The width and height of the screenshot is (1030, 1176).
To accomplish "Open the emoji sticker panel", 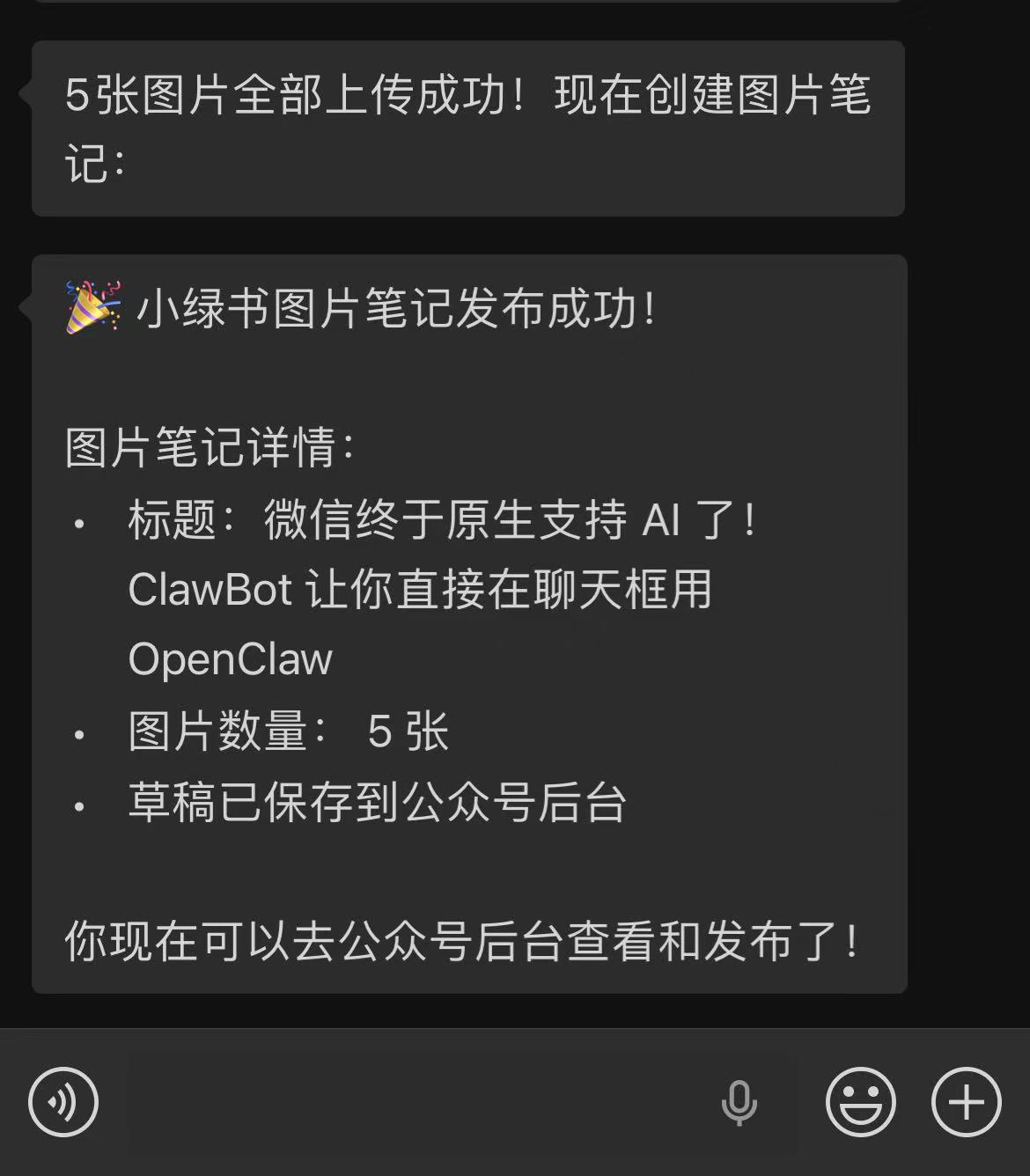I will point(860,1102).
